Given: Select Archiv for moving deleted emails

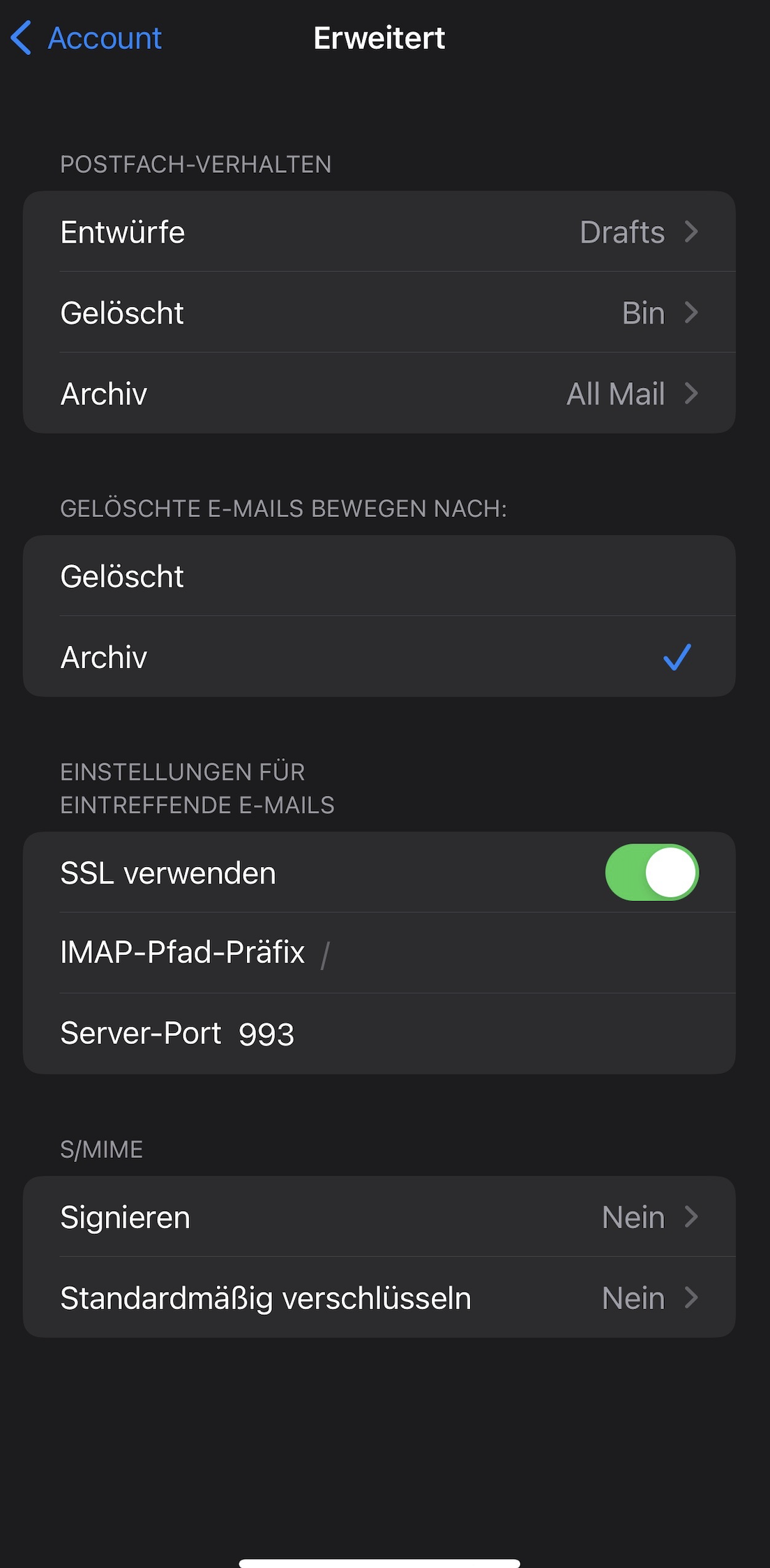Looking at the screenshot, I should click(x=379, y=657).
